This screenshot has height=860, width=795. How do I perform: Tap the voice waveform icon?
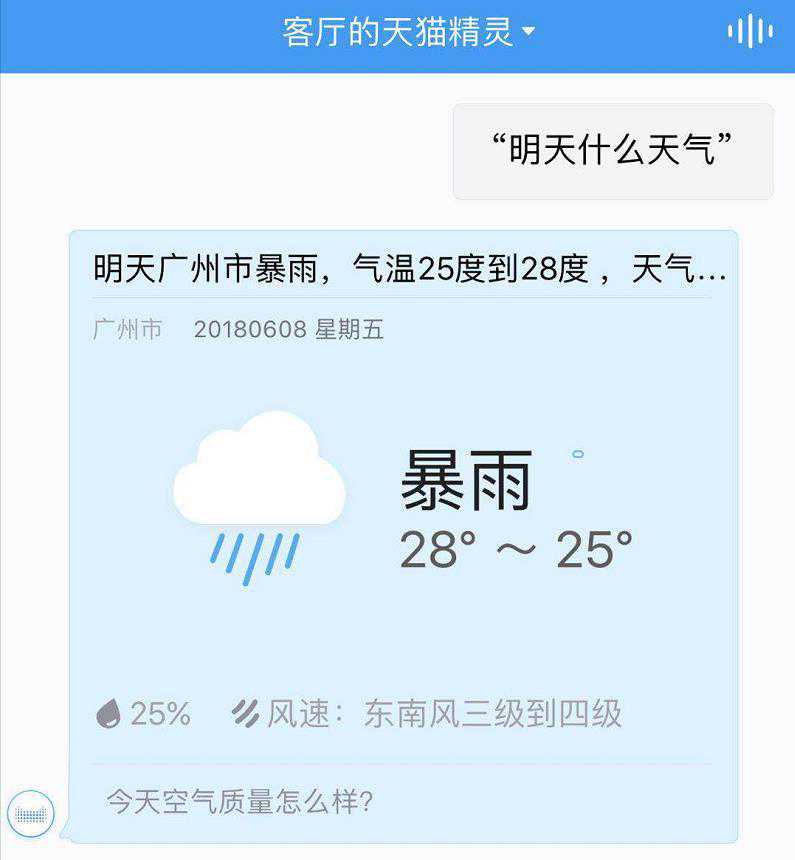point(749,32)
